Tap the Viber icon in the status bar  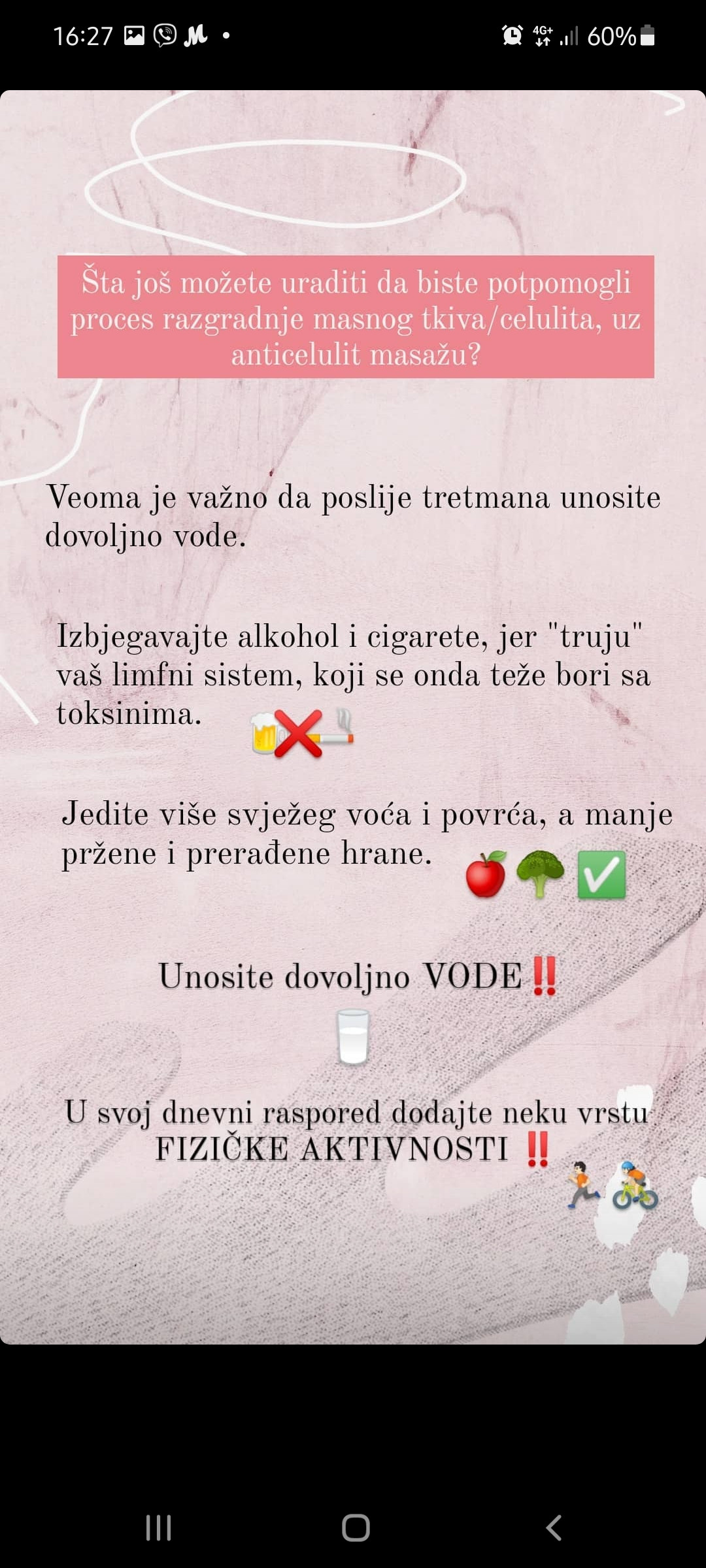(x=165, y=35)
